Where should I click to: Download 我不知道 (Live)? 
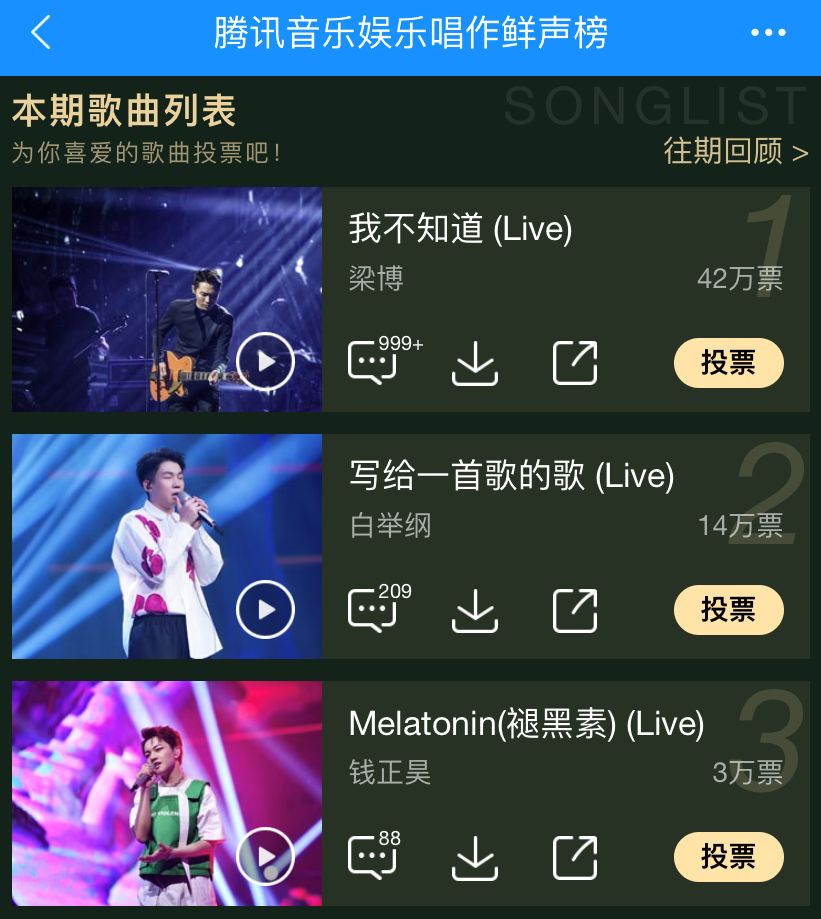pos(475,362)
